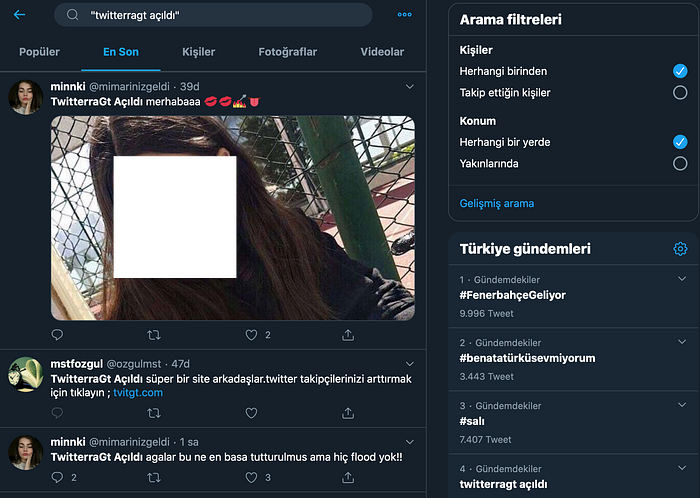This screenshot has width=700, height=498.
Task: Go back with the arrow icon
Action: click(19, 15)
